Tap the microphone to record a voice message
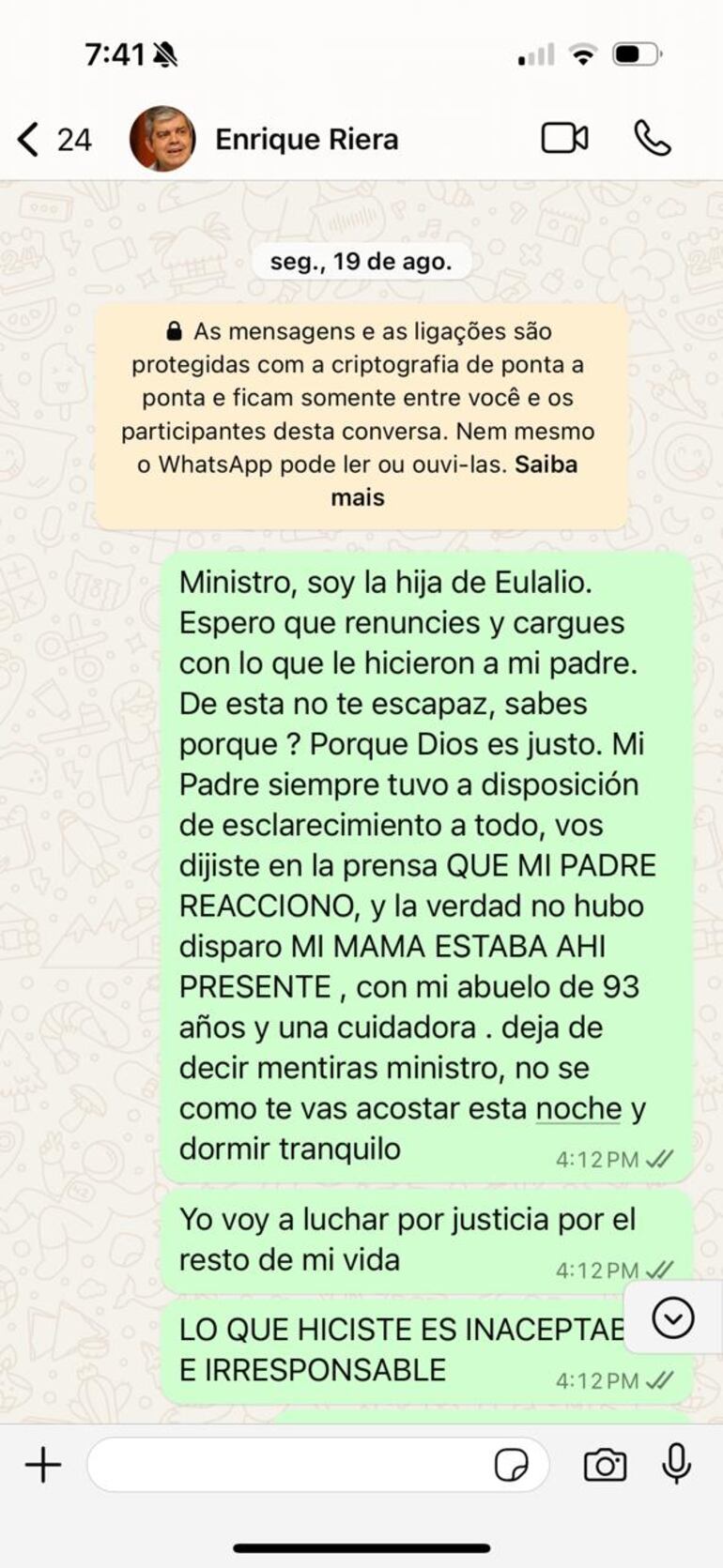Image resolution: width=723 pixels, height=1568 pixels. tap(676, 1464)
